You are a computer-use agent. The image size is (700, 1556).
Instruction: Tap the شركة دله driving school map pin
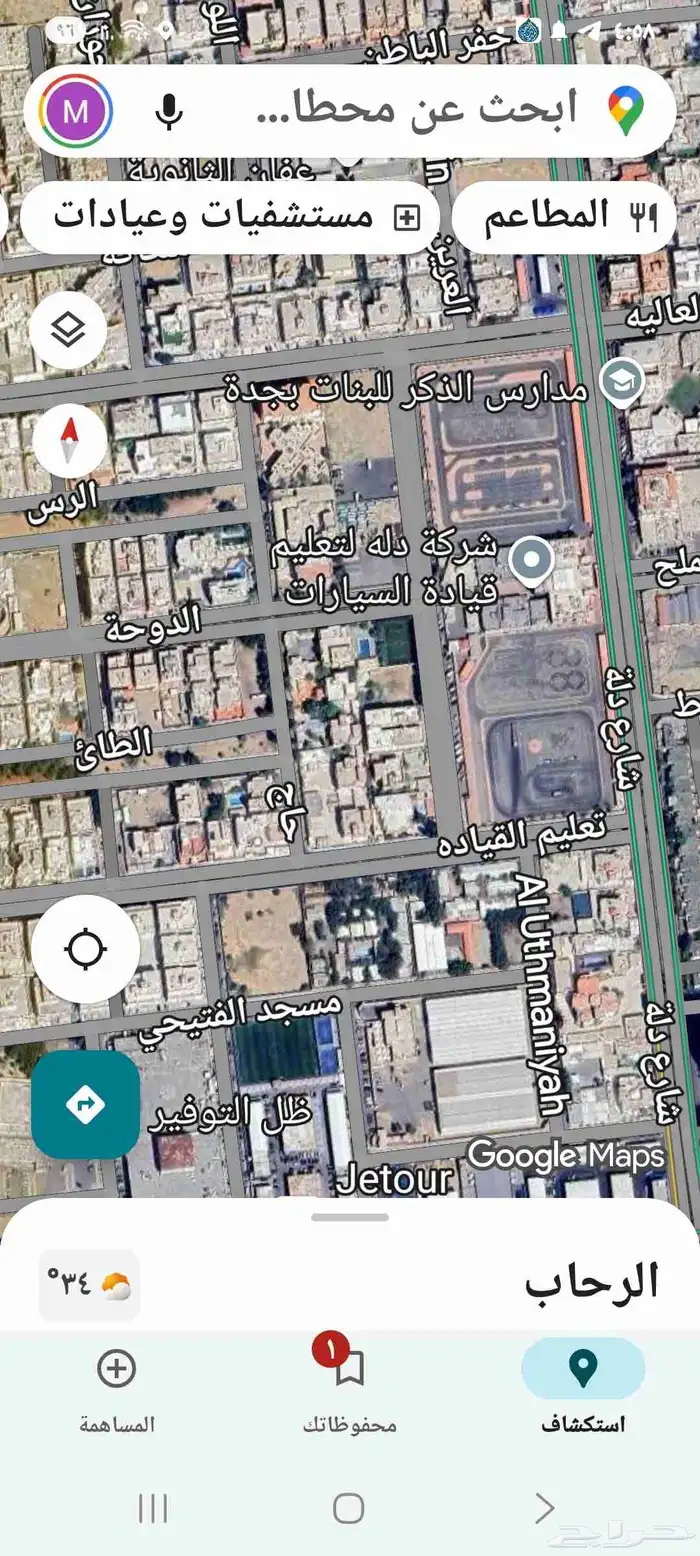[x=531, y=560]
